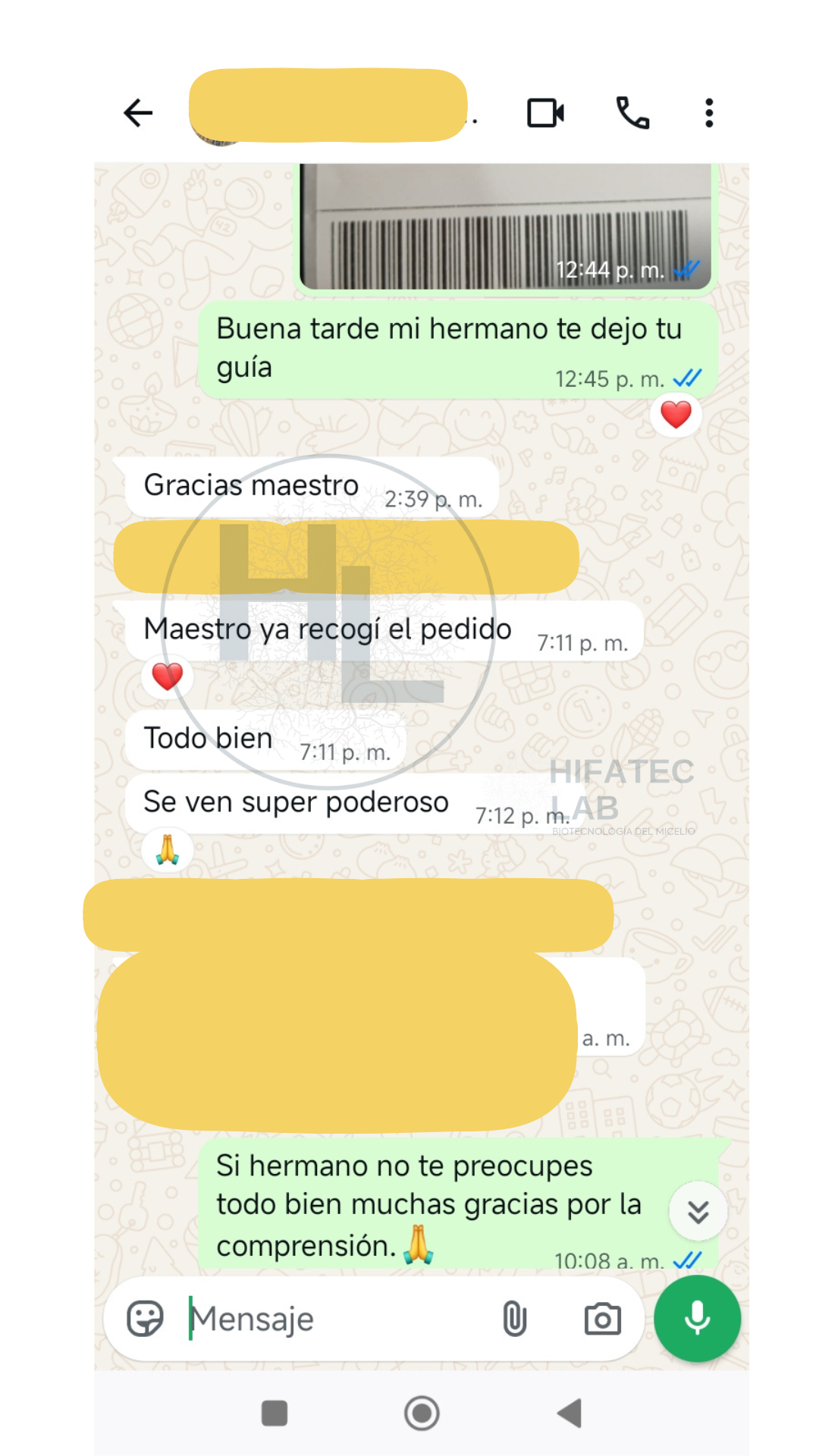Open the emoji and sticker picker
The height and width of the screenshot is (1456, 819).
tap(145, 1319)
